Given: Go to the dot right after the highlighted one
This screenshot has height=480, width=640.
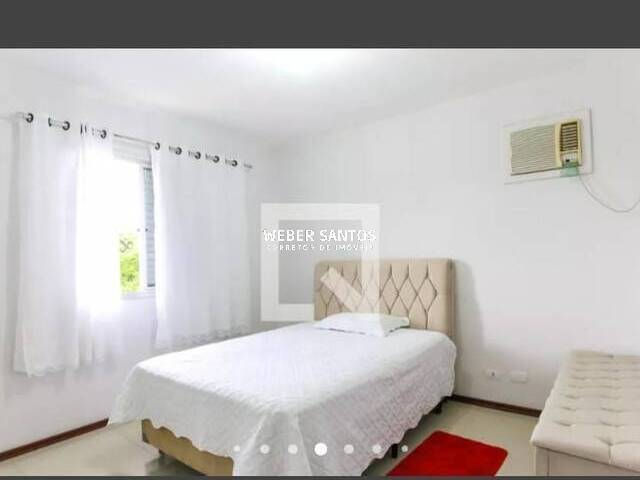Looking at the screenshot, I should 349,449.
